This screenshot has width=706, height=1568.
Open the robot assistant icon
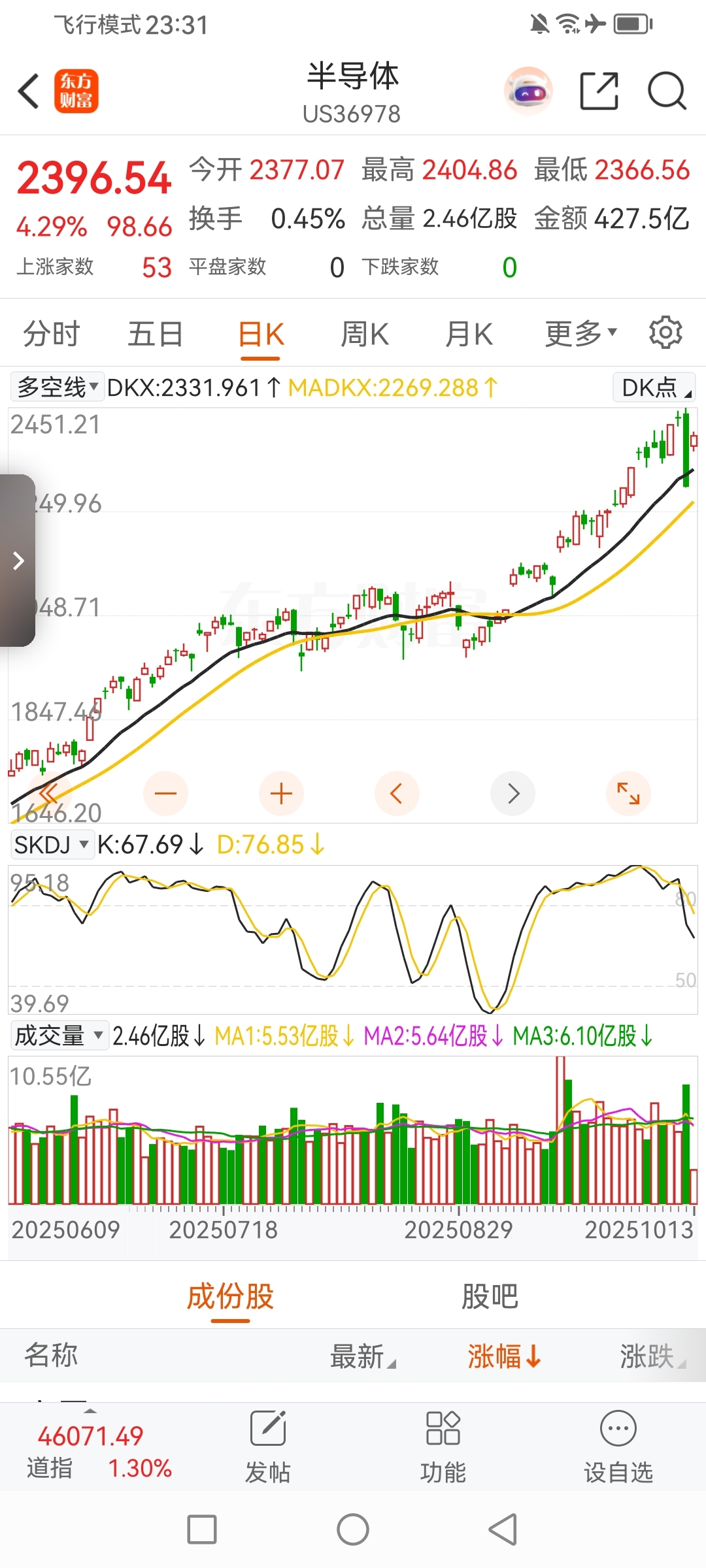coord(528,91)
